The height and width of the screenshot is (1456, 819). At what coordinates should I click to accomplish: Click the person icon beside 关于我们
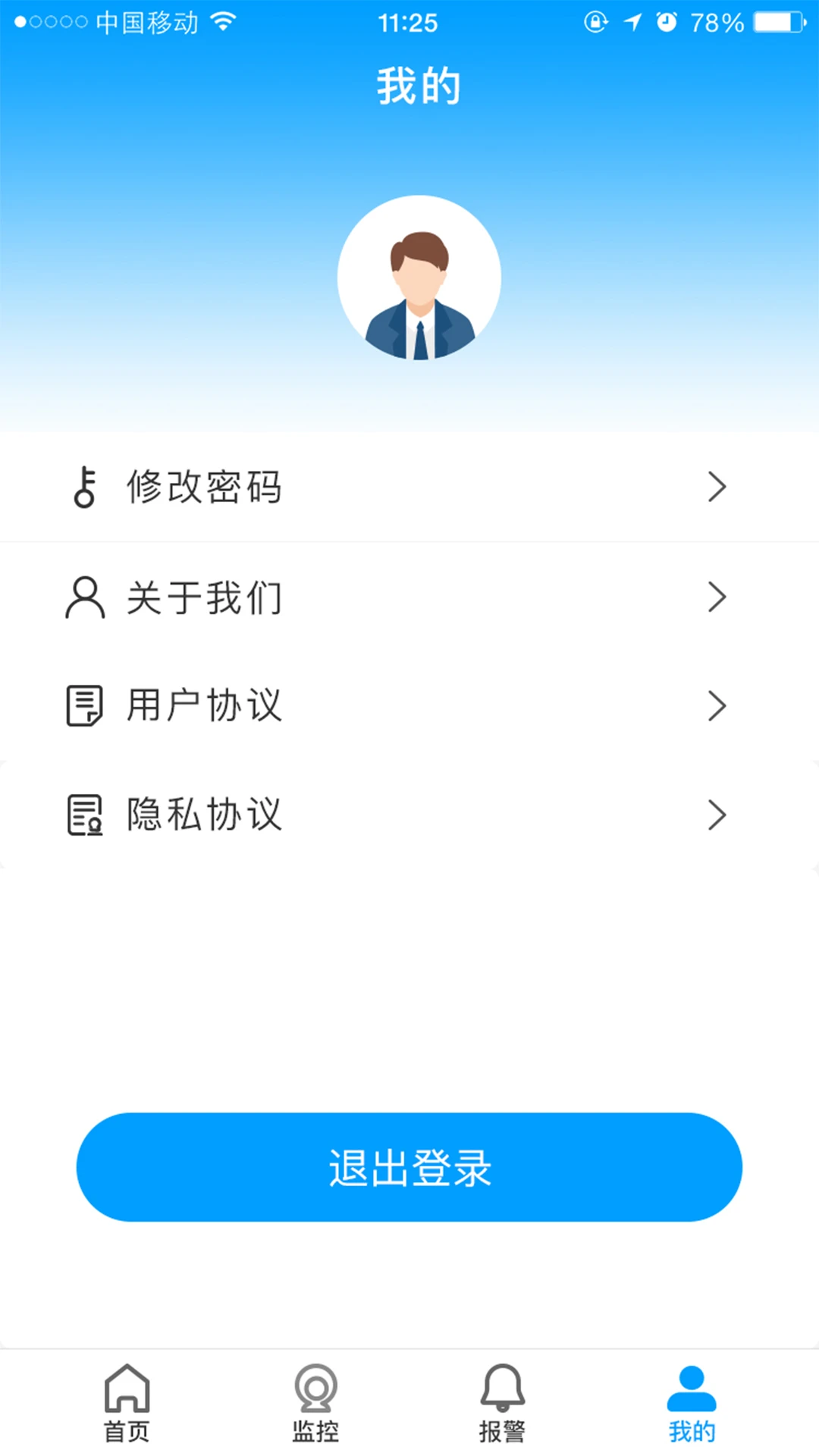tap(83, 597)
